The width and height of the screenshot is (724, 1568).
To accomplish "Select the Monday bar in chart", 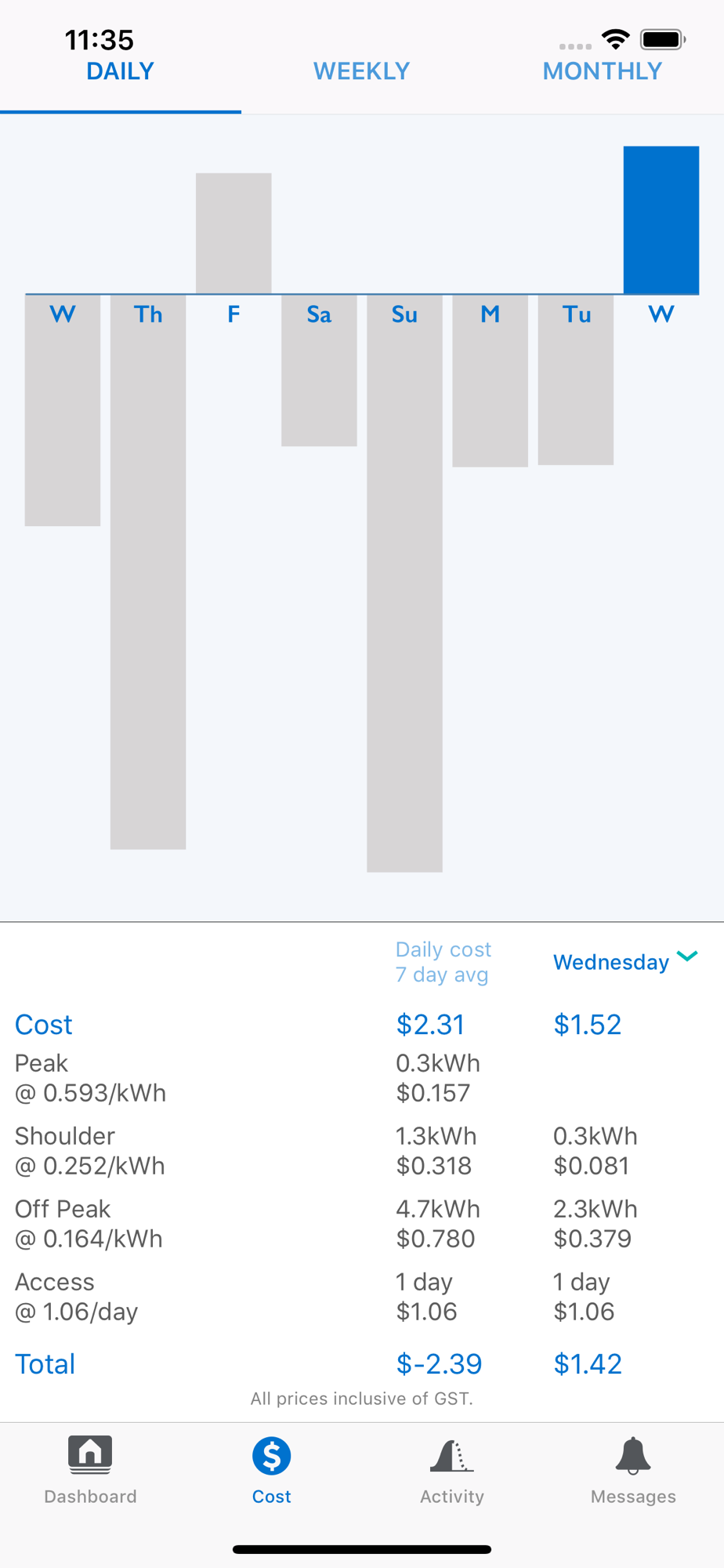I will coord(490,380).
